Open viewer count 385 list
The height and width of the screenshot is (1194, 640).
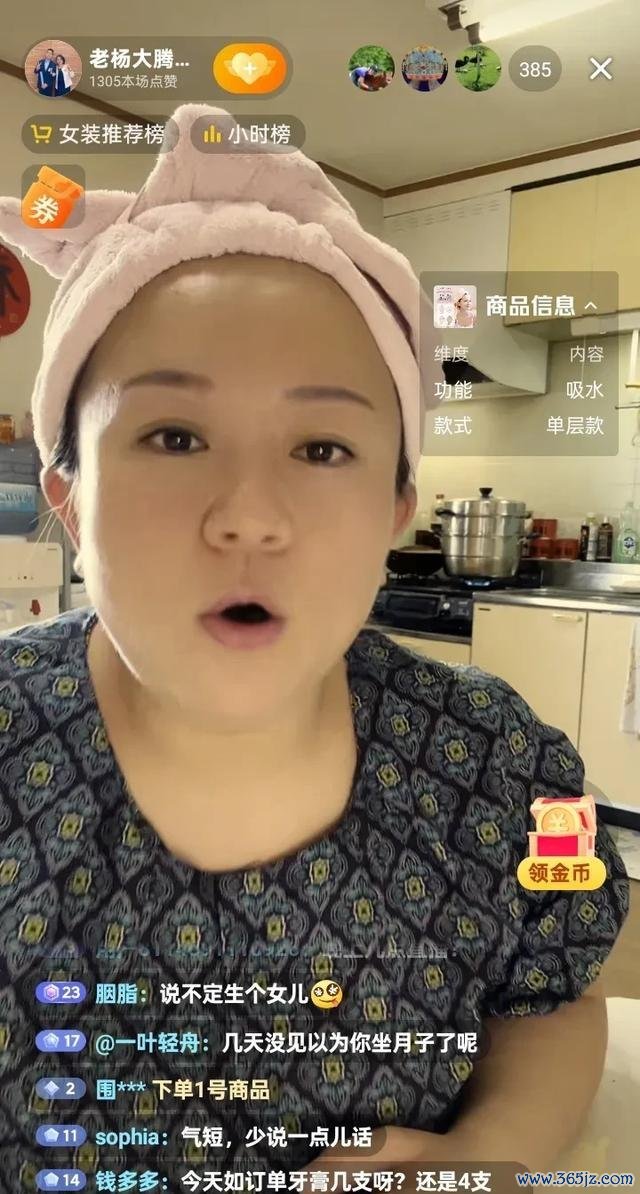(x=535, y=69)
